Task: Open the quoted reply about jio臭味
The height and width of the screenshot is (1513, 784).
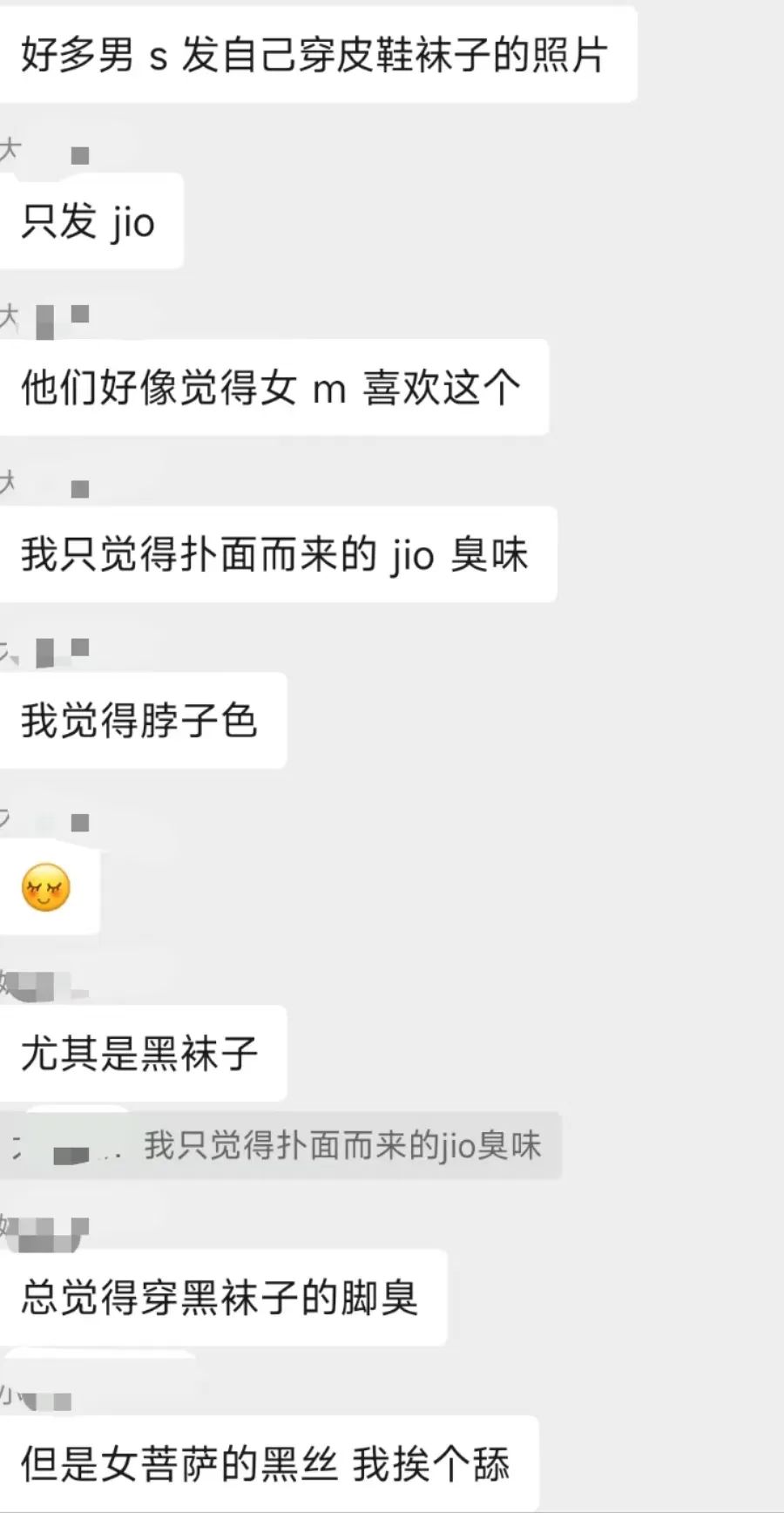Action: (x=341, y=1145)
